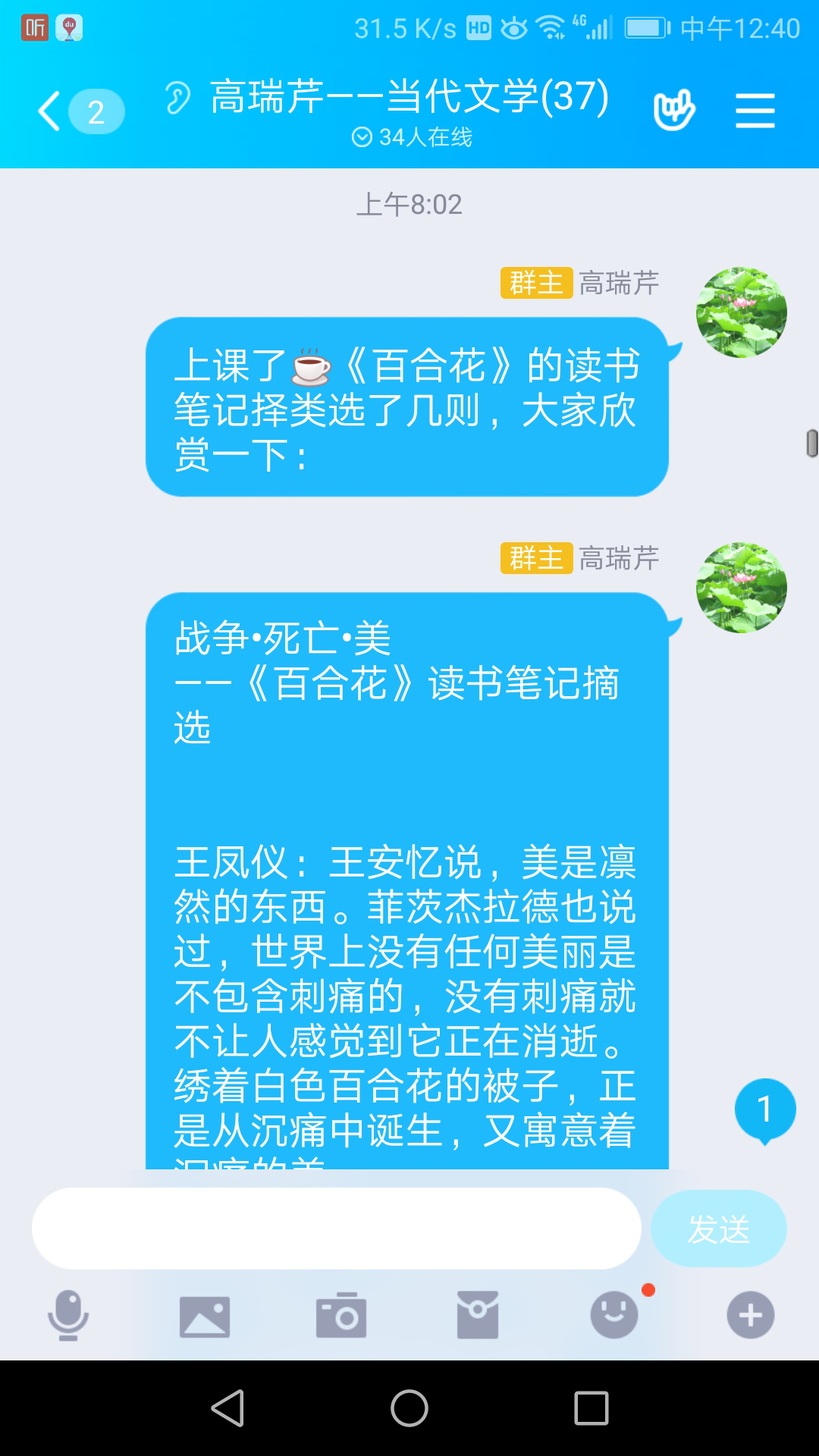Open the photo gallery picker
Image resolution: width=819 pixels, height=1456 pixels.
(205, 1316)
